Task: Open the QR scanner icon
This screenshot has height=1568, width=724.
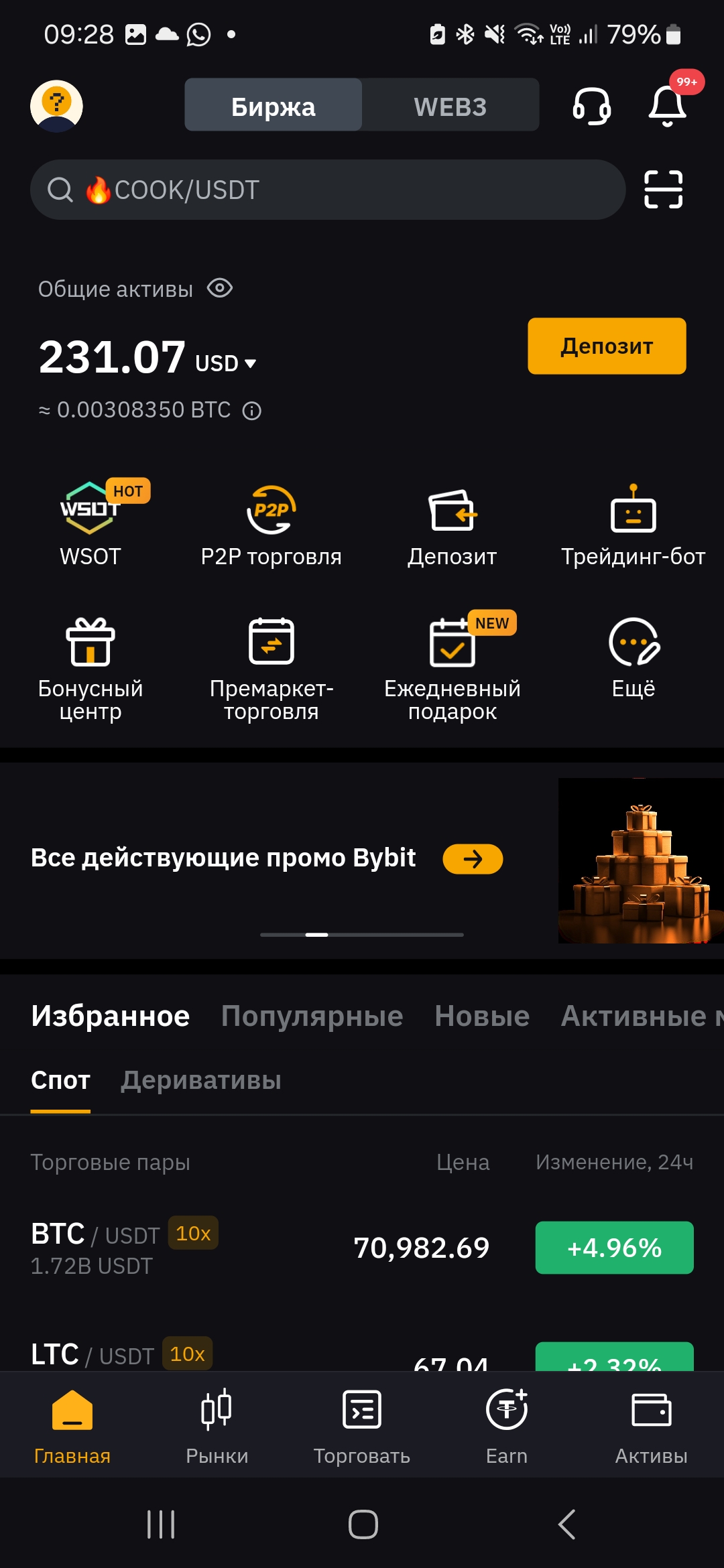Action: [664, 190]
